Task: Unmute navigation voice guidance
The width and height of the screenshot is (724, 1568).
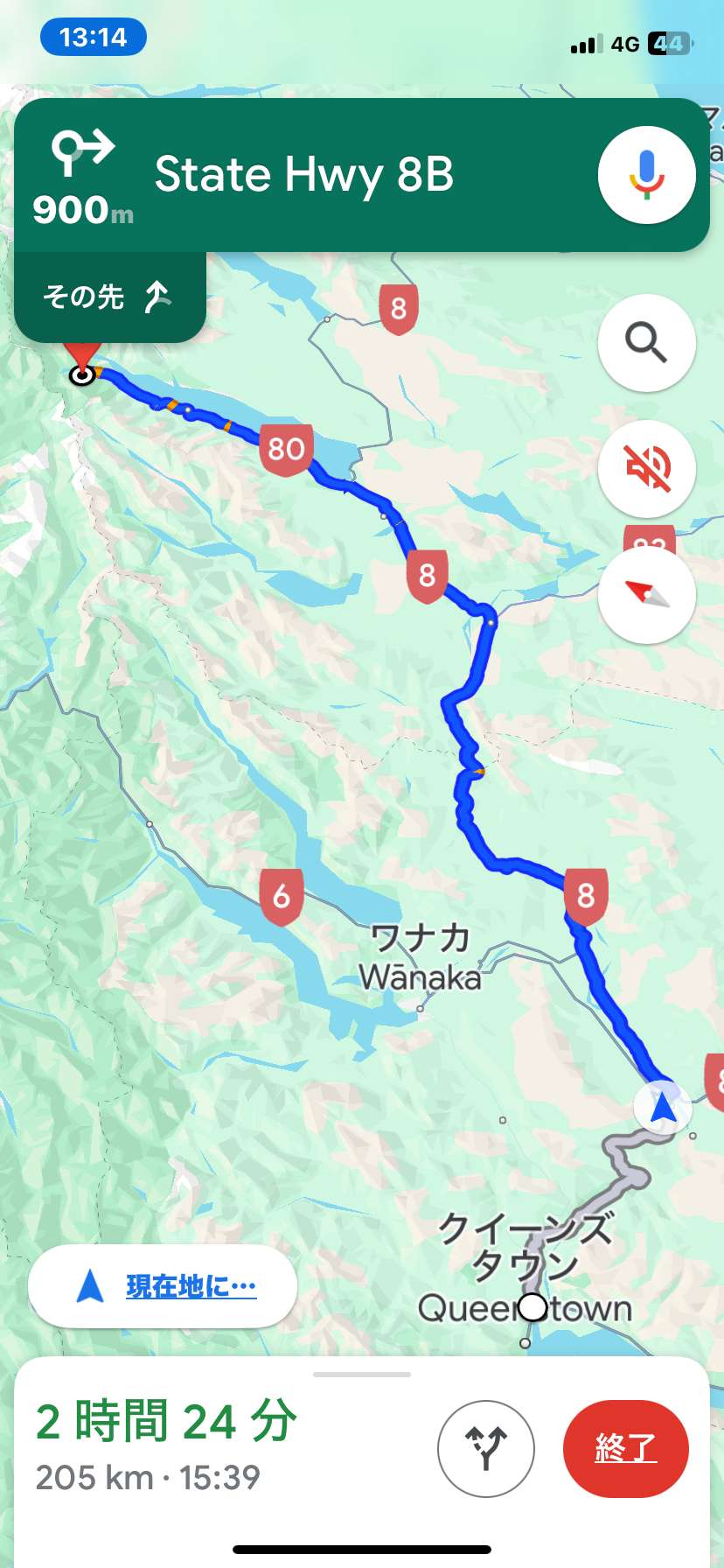Action: tap(646, 468)
